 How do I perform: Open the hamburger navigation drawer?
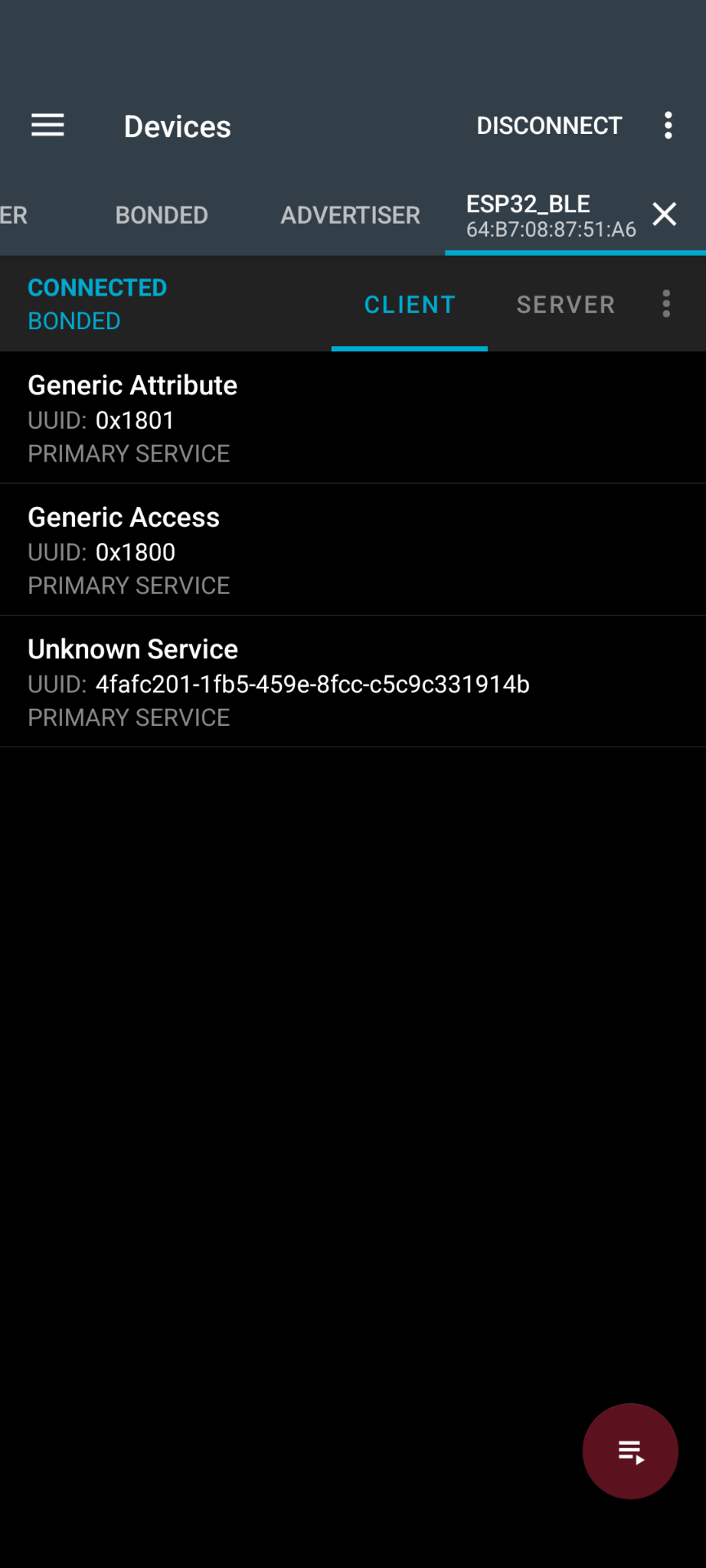coord(47,126)
